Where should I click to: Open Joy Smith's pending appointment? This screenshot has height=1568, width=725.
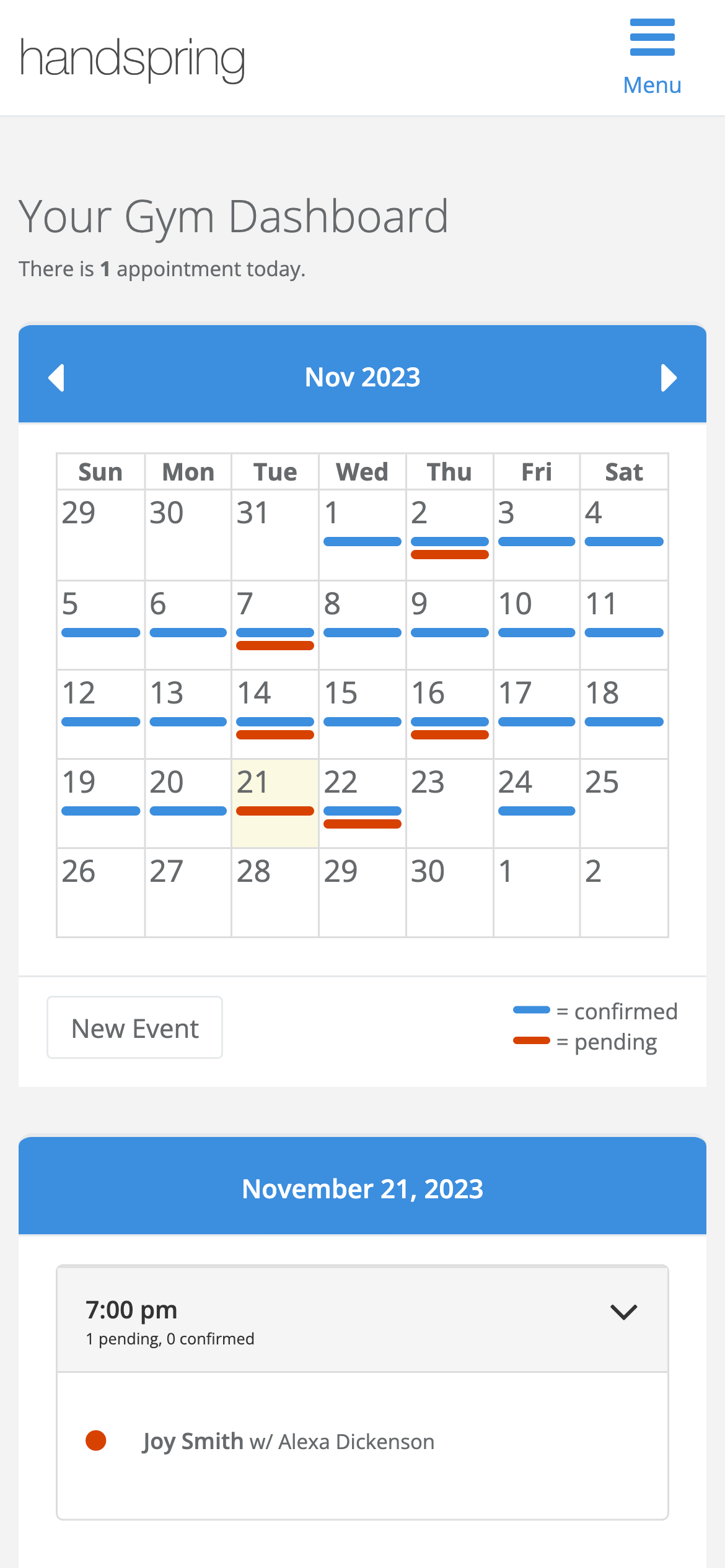[x=362, y=1442]
